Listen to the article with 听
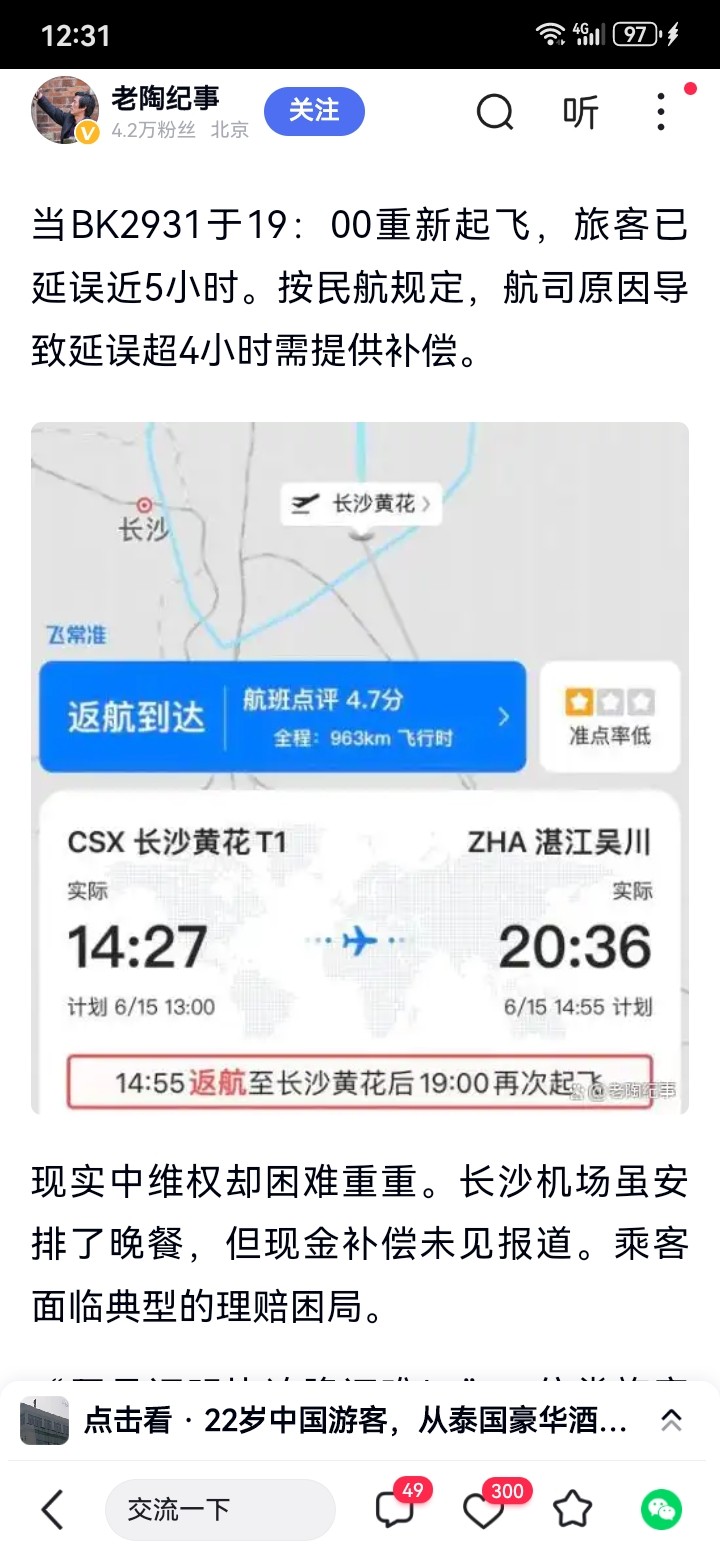Screen dimensions: 720x1560 pos(580,112)
